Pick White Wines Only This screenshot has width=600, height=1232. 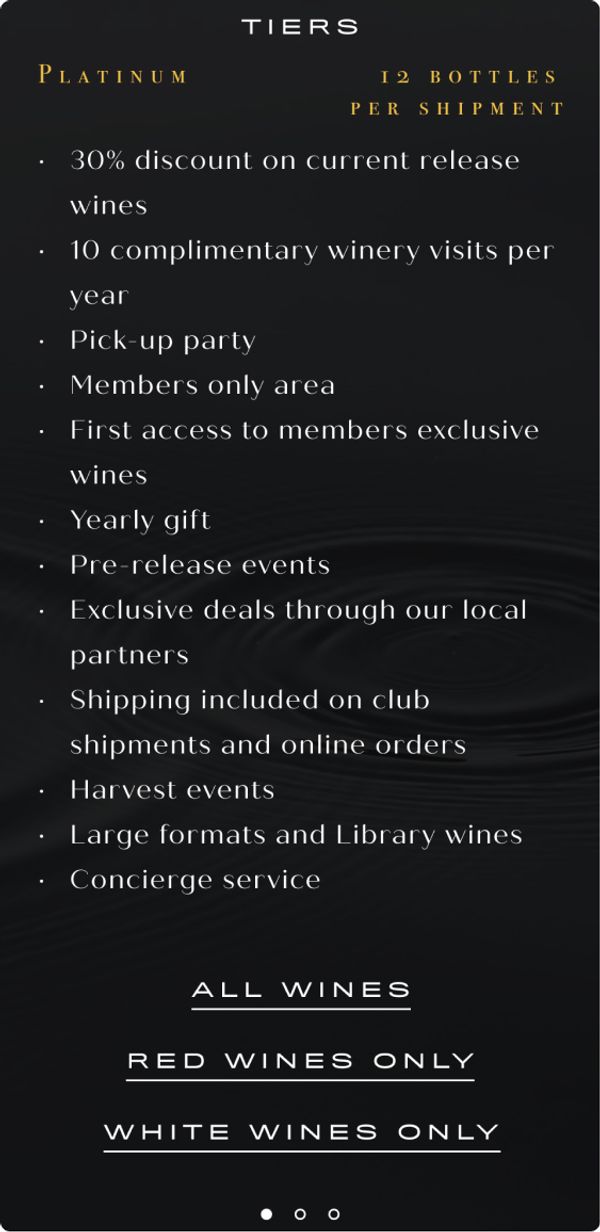pos(301,1132)
